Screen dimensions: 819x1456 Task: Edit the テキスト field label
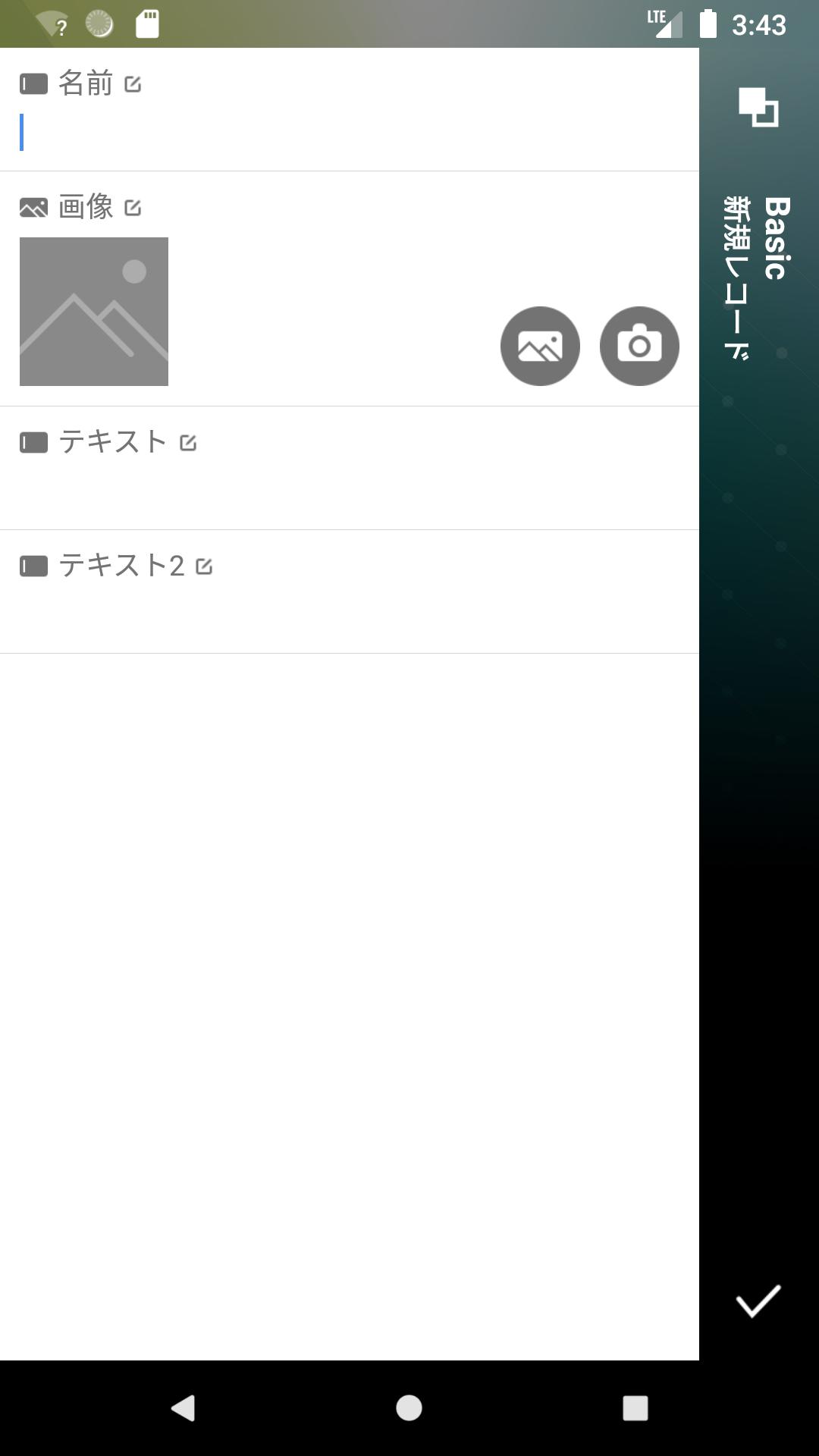[188, 443]
